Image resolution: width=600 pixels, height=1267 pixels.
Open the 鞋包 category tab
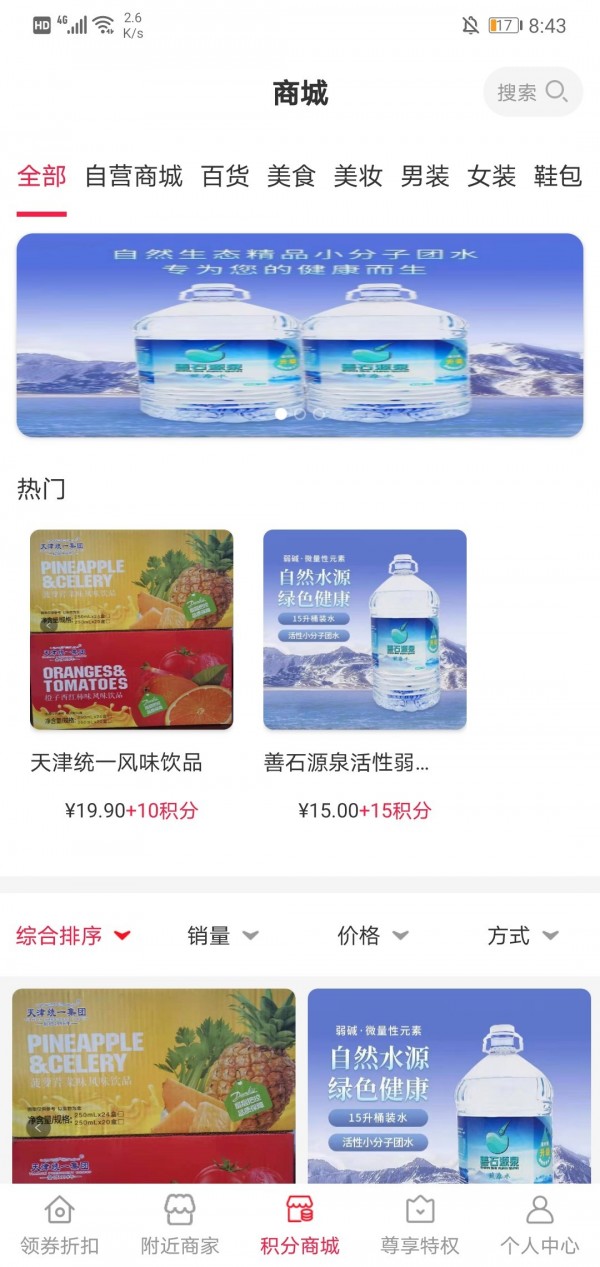557,177
